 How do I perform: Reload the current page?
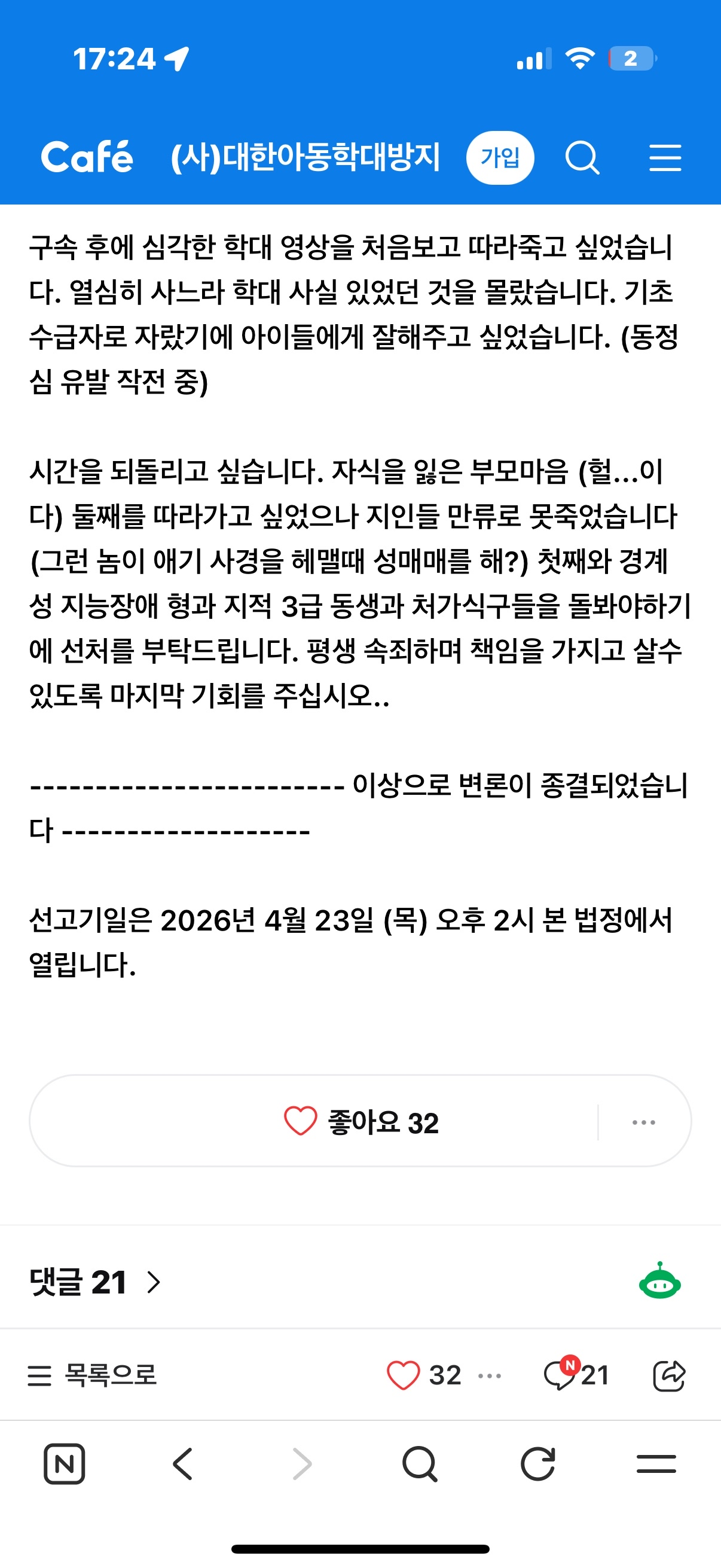pyautogui.click(x=538, y=1463)
